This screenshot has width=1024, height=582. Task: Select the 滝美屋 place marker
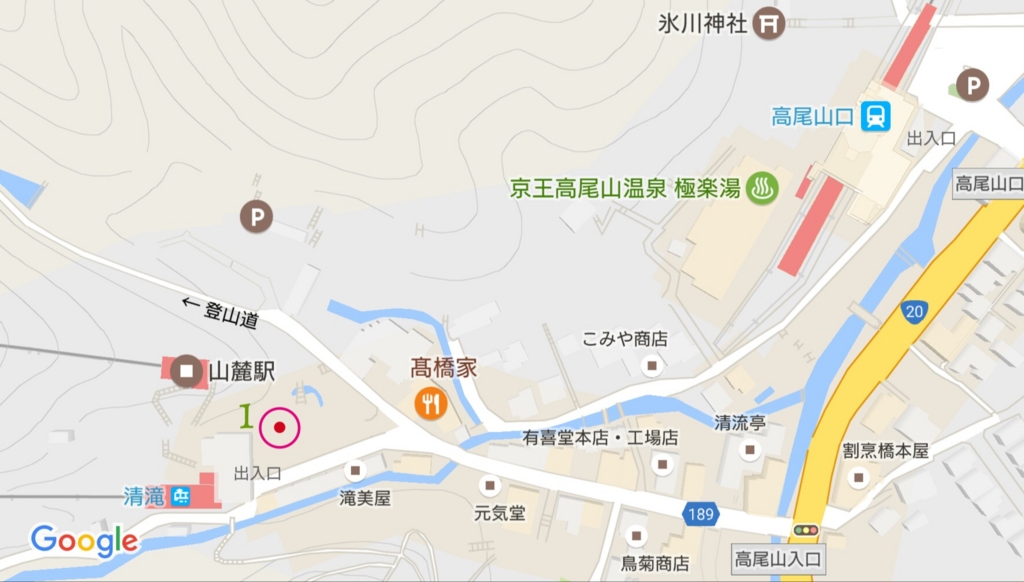point(355,471)
